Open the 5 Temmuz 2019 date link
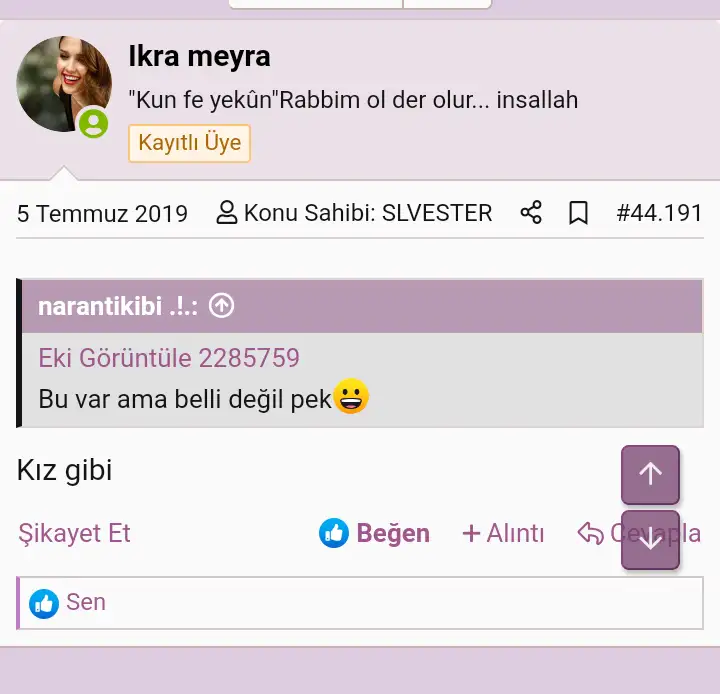This screenshot has height=694, width=720. point(102,213)
